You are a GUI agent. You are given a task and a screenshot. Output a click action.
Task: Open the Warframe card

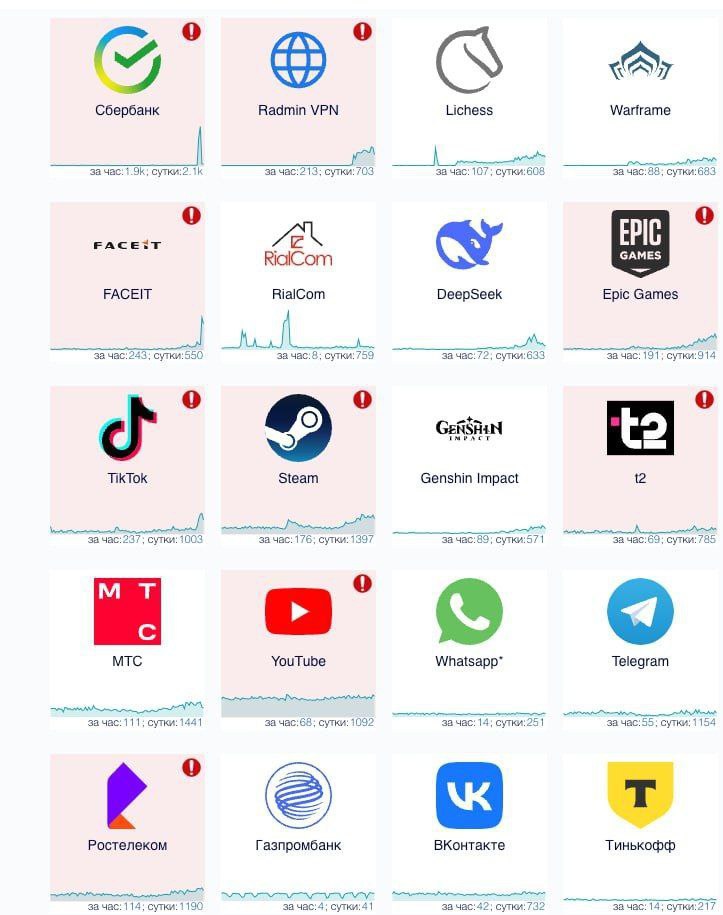[640, 80]
